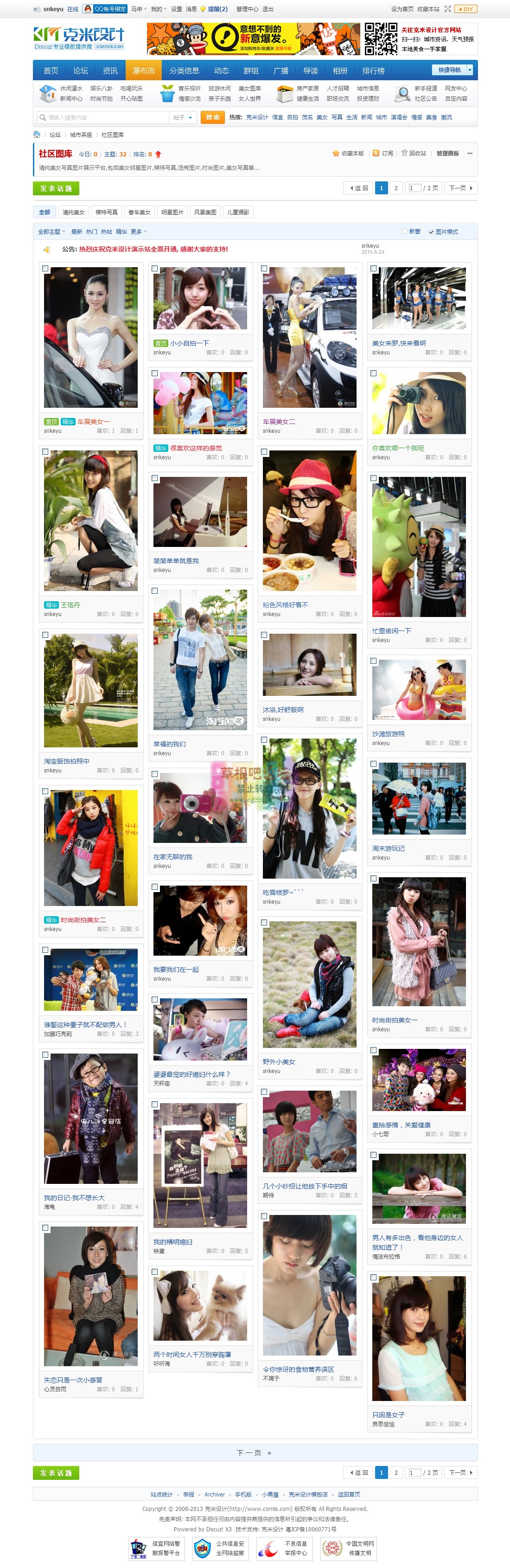Open the 车展美女二 picture card
The height and width of the screenshot is (1568, 510).
tap(279, 421)
